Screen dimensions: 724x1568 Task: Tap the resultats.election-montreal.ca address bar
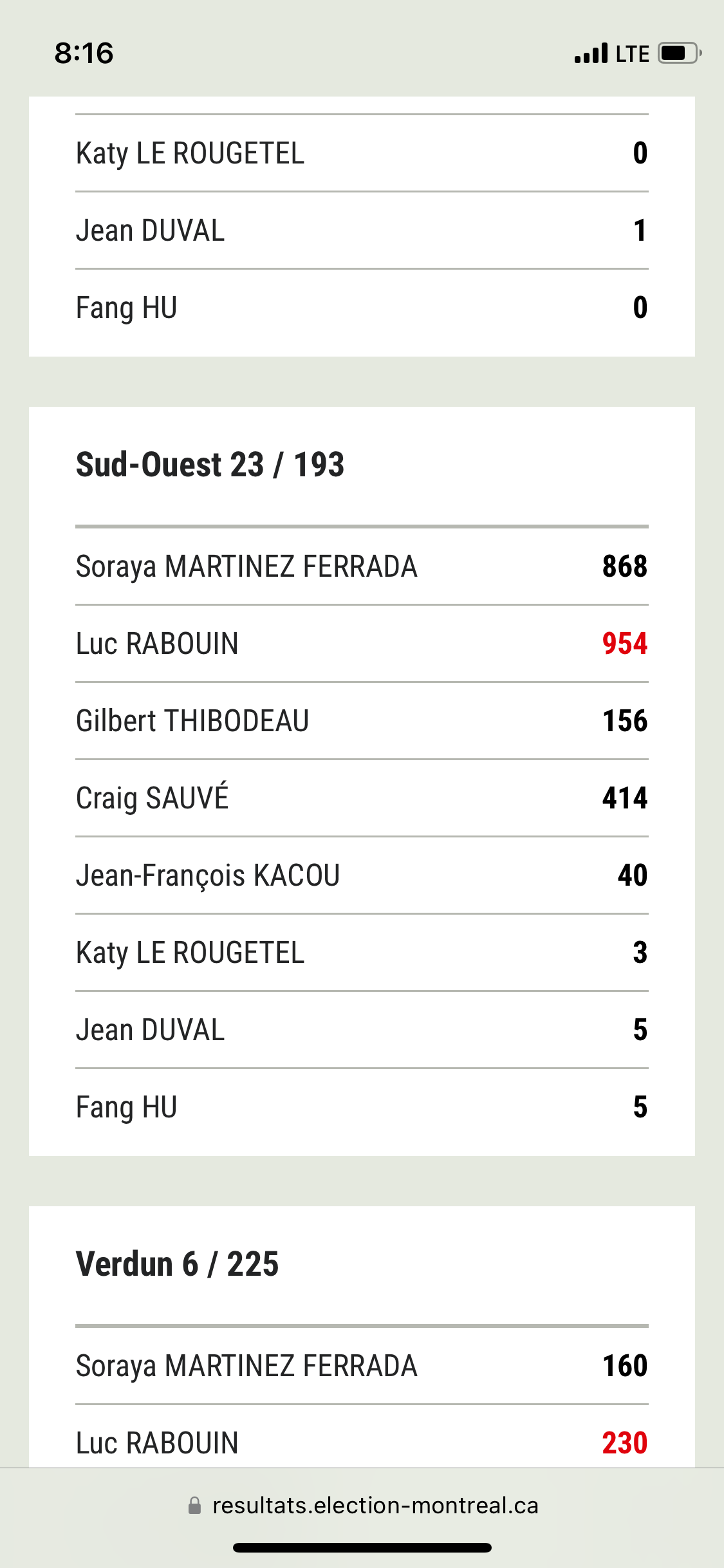coord(362,1506)
